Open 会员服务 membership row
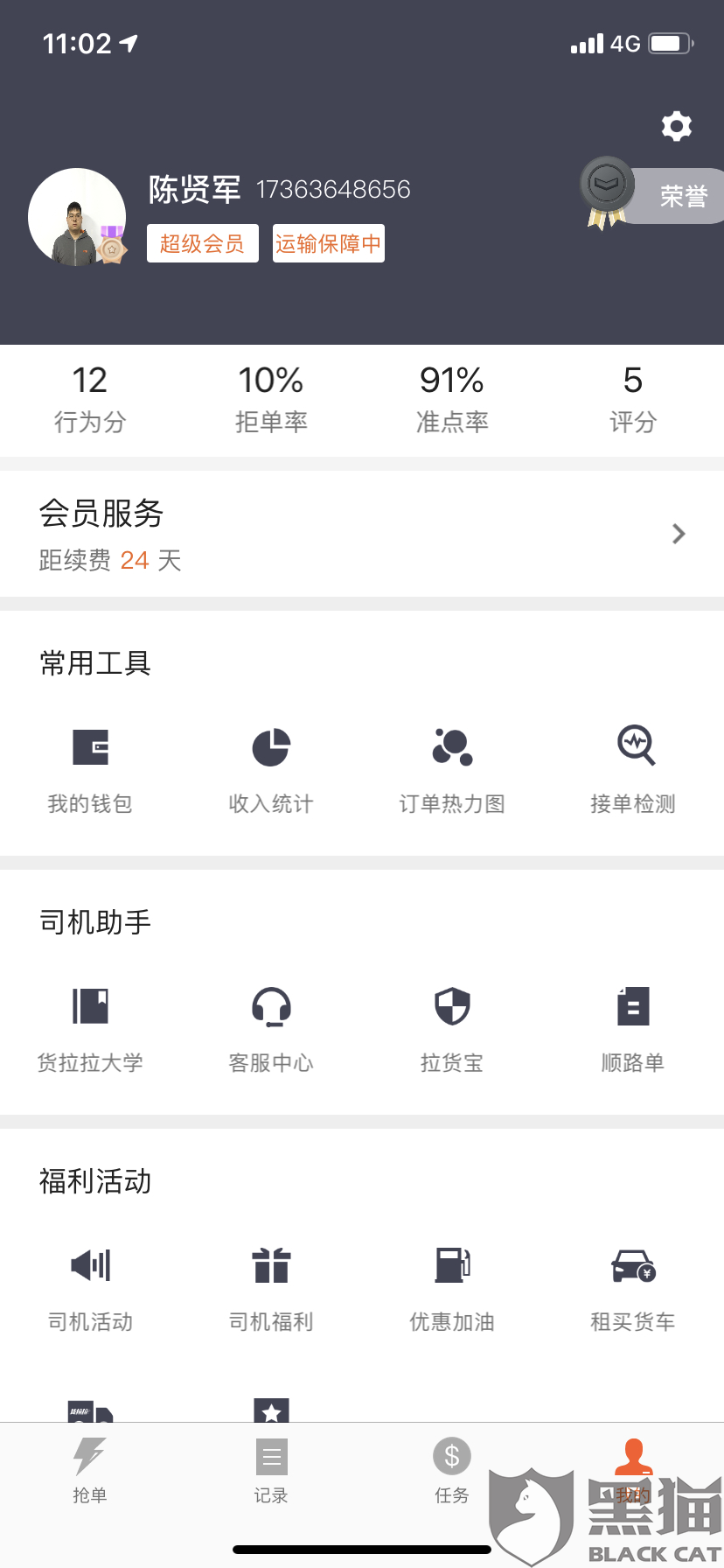 tap(362, 534)
